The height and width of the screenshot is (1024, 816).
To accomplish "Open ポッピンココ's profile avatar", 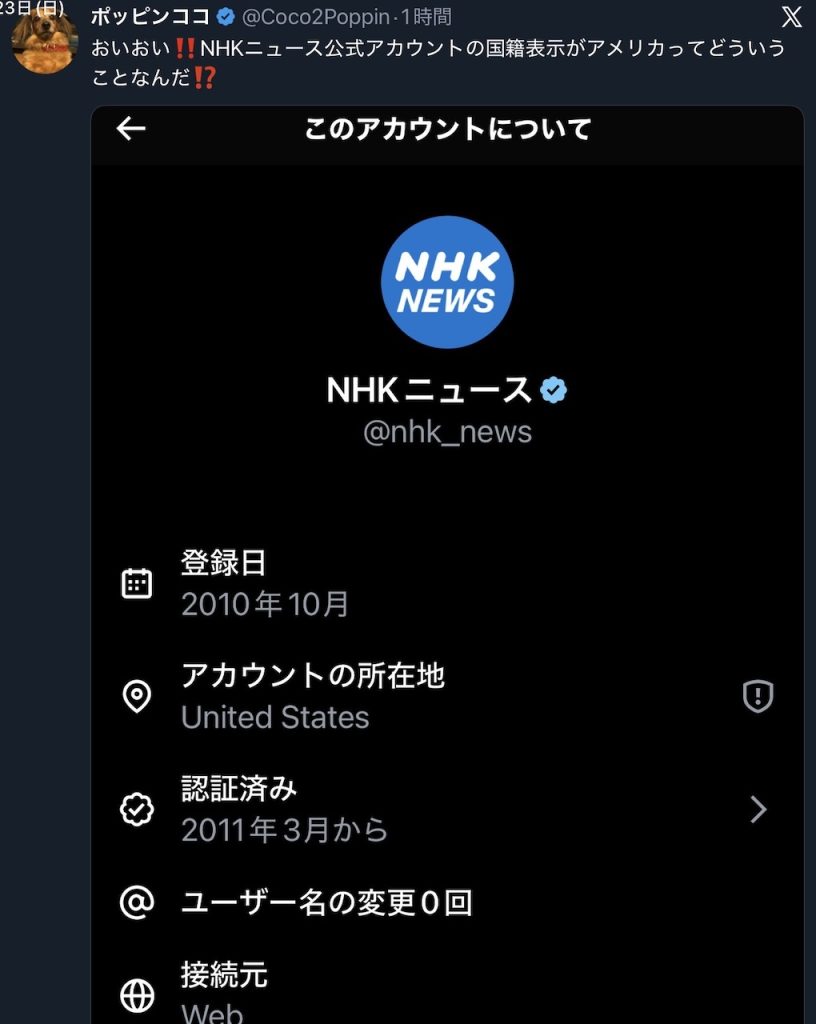I will pyautogui.click(x=44, y=40).
